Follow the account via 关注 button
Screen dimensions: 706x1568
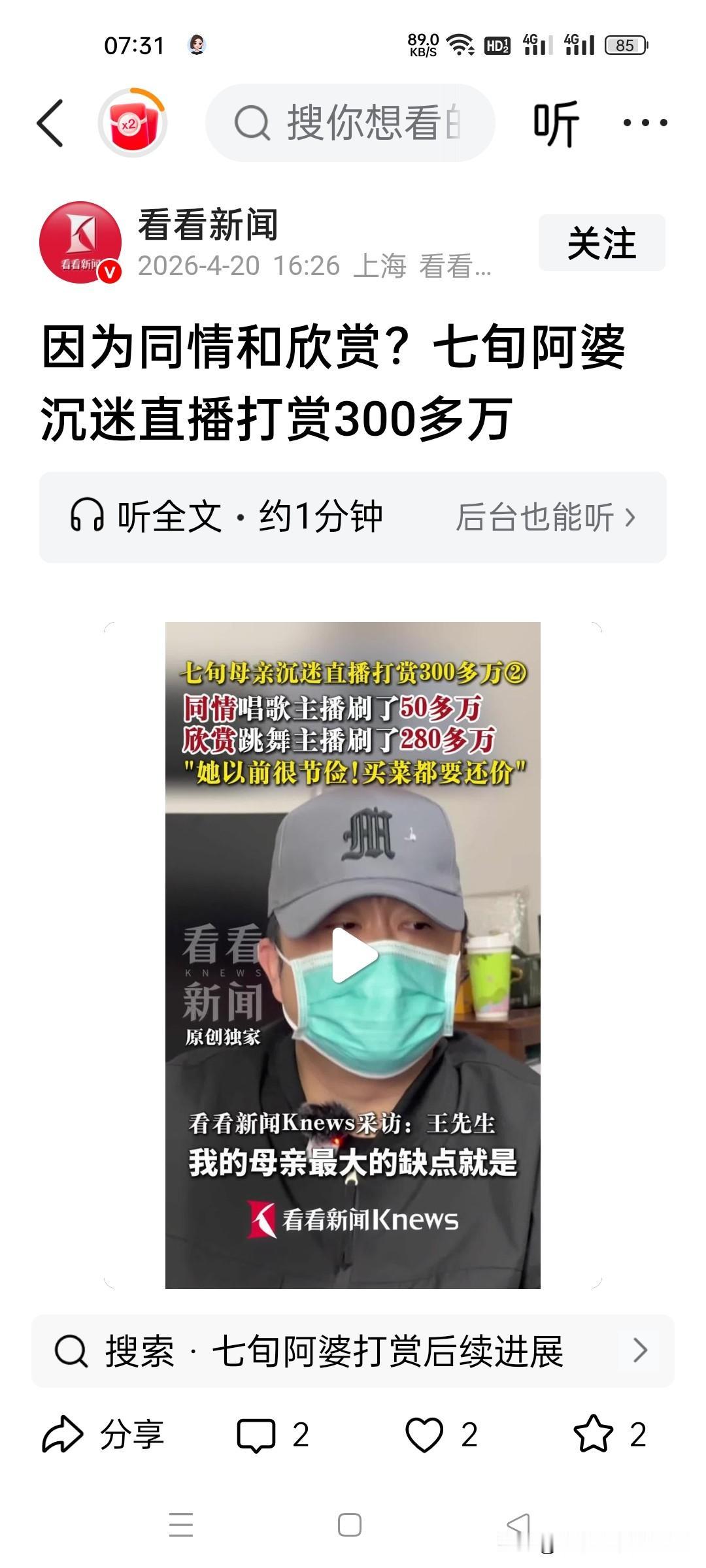pyautogui.click(x=601, y=242)
